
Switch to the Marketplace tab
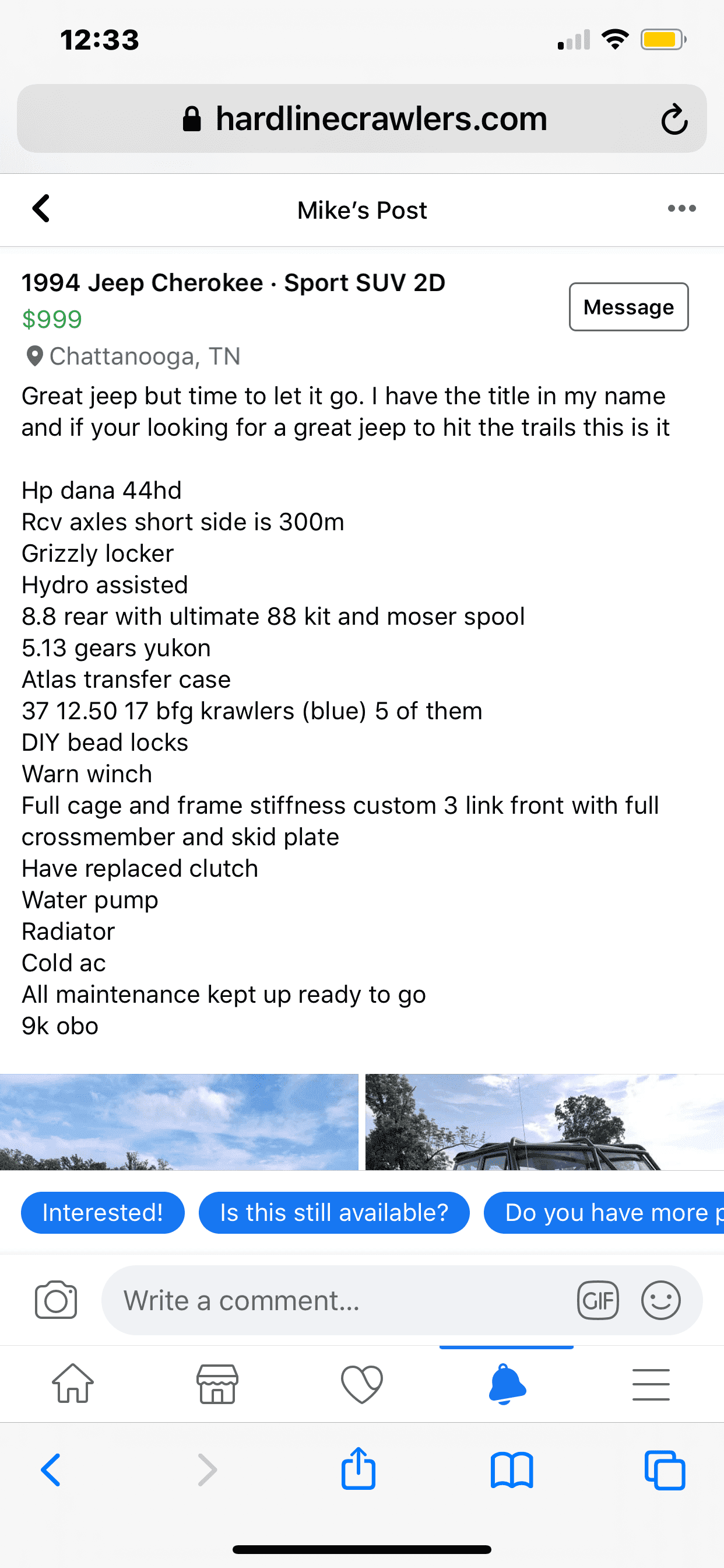(x=217, y=1384)
